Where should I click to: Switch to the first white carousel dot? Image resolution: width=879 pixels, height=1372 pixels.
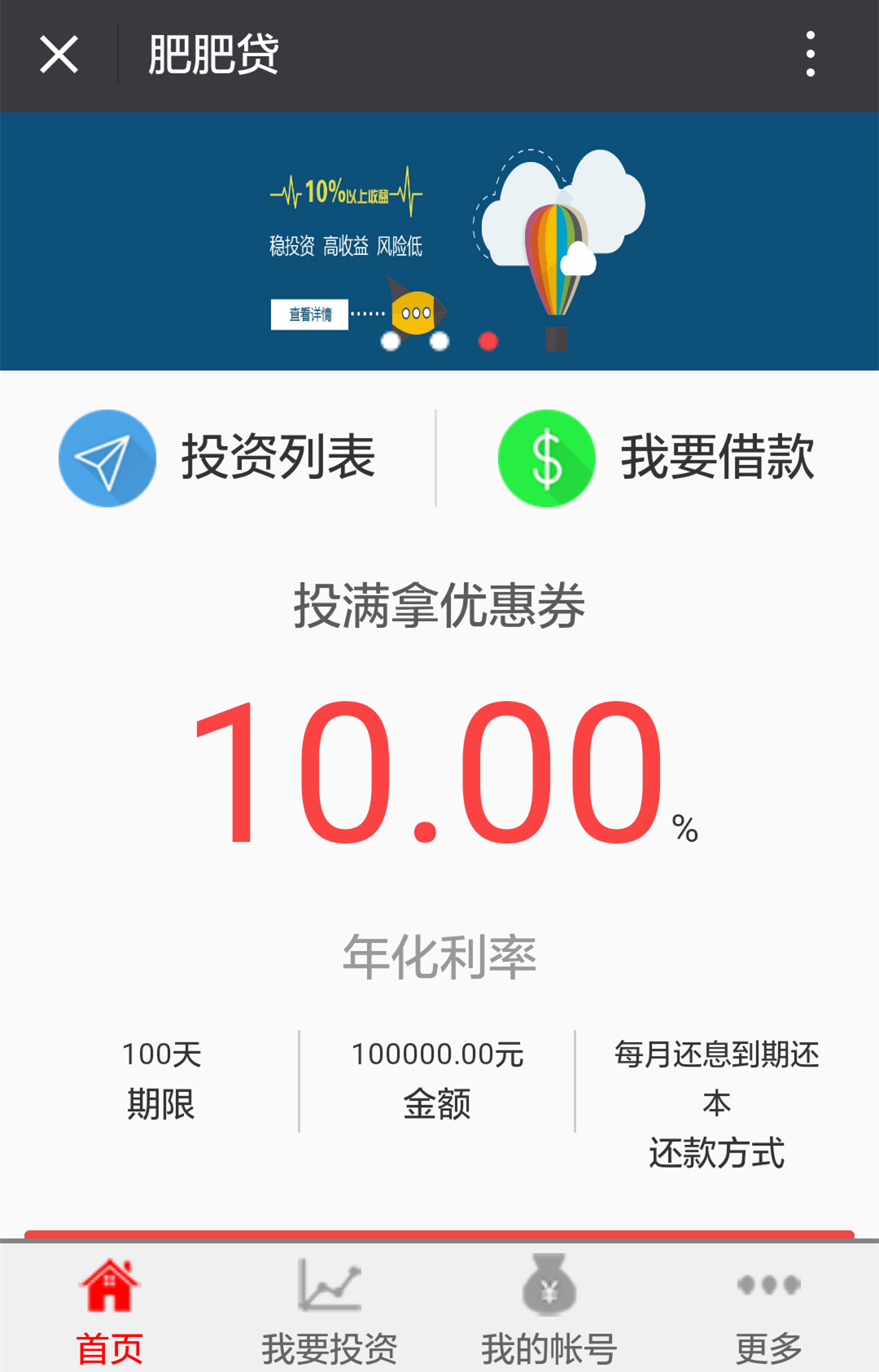[388, 342]
